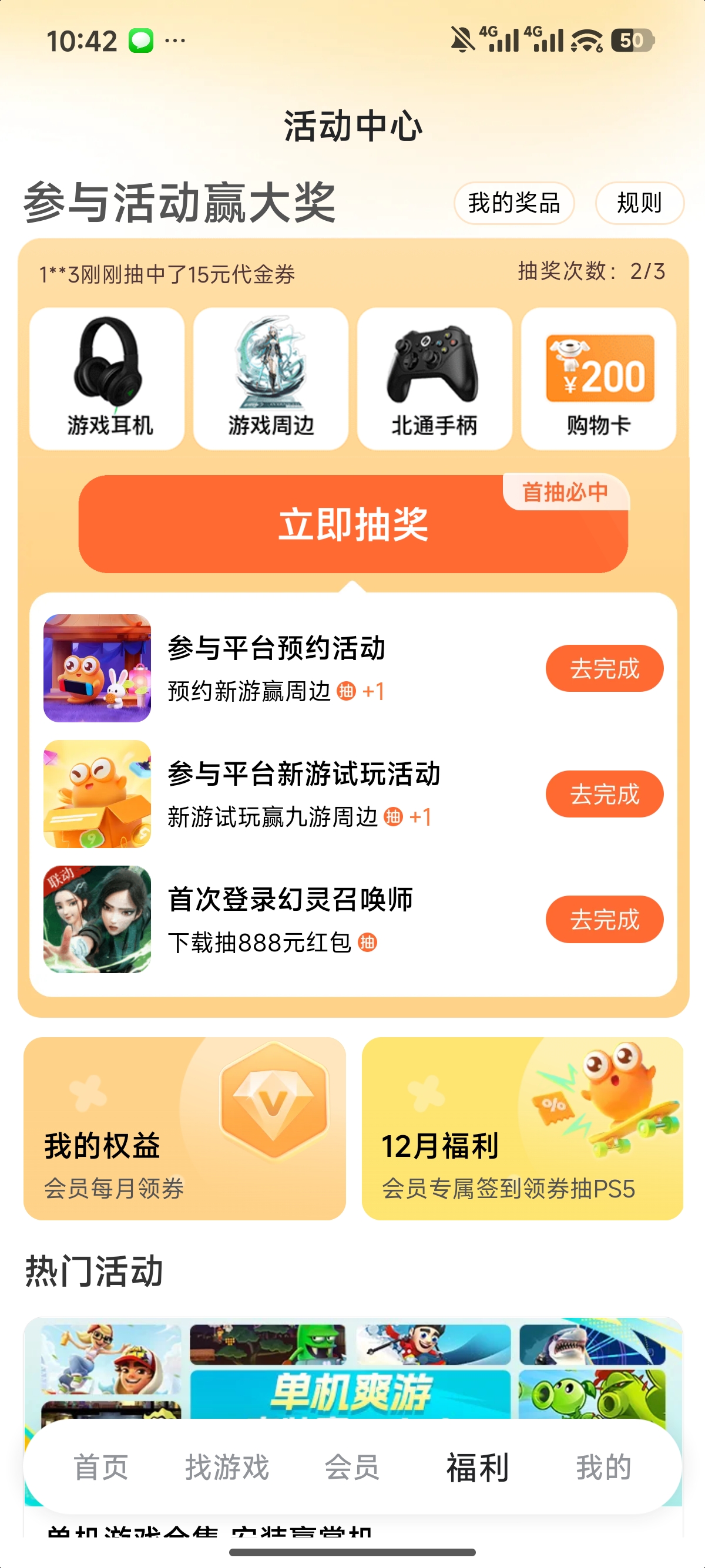Switch to the 找游戏 tab
The image size is (705, 1568).
(x=226, y=1467)
